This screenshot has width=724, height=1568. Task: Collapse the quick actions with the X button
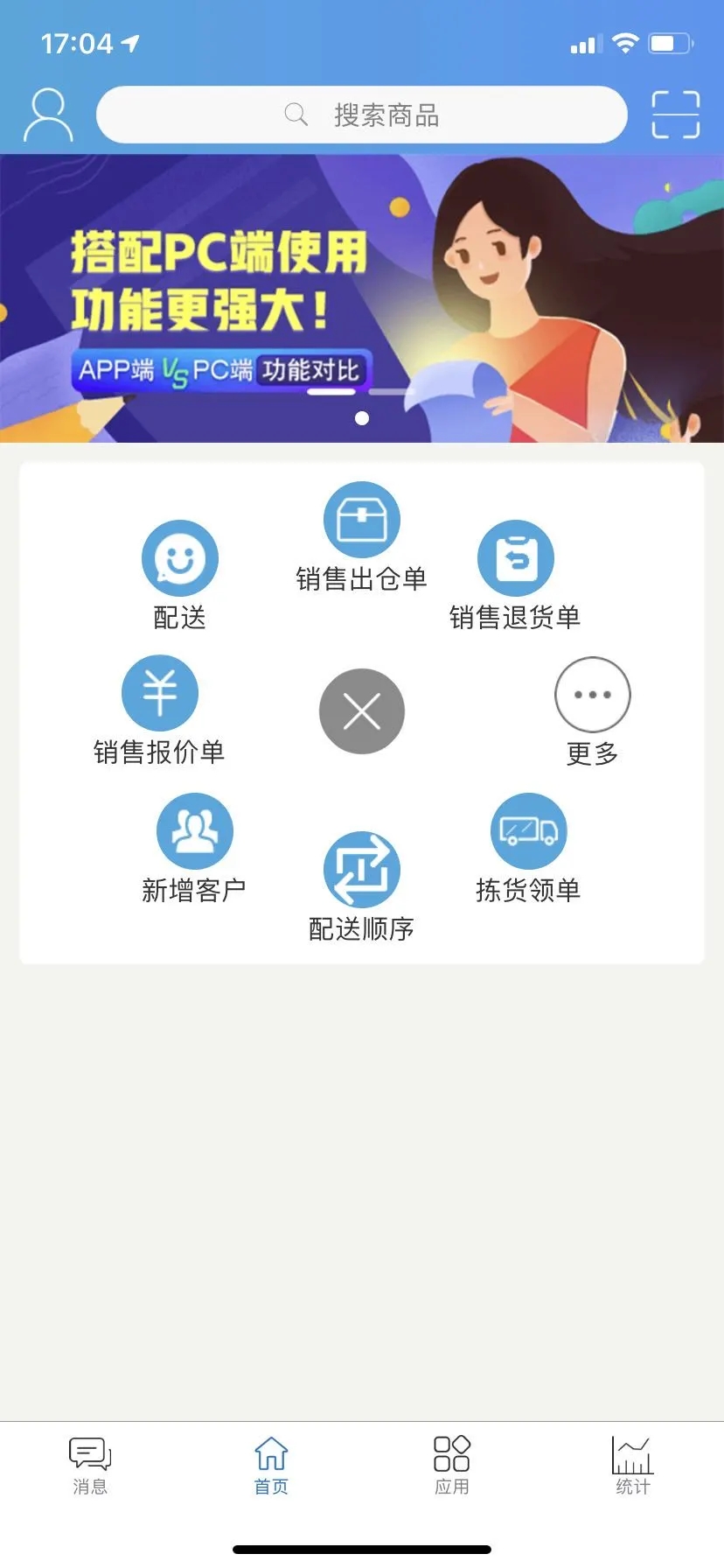(x=362, y=710)
